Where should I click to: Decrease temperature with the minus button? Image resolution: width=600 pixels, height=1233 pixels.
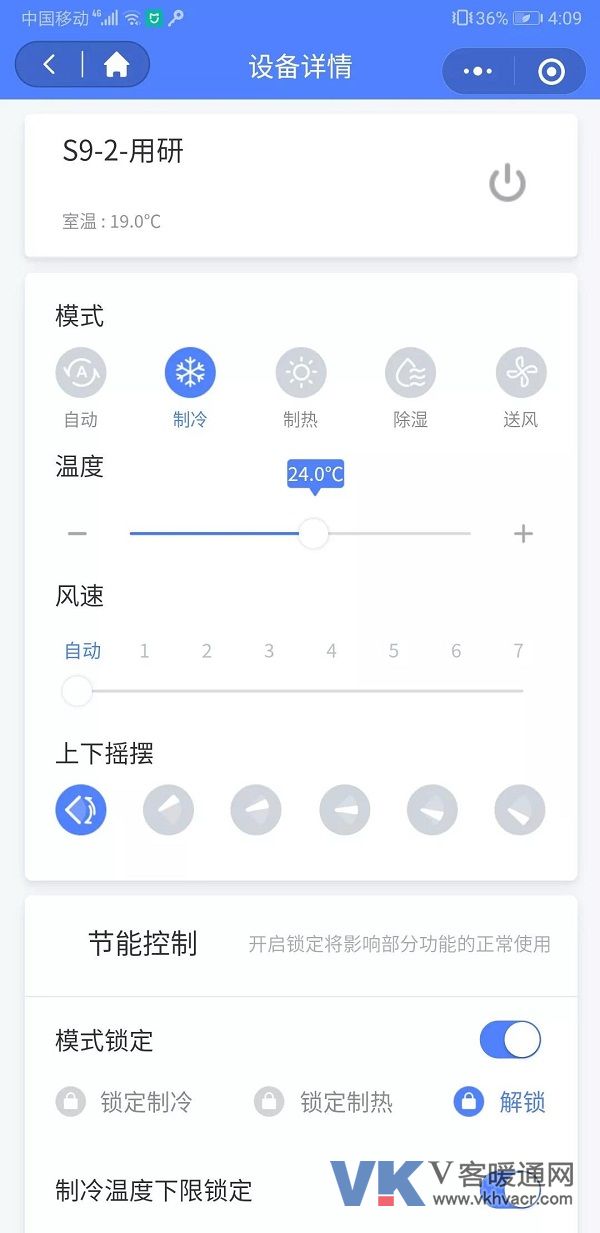(x=78, y=534)
